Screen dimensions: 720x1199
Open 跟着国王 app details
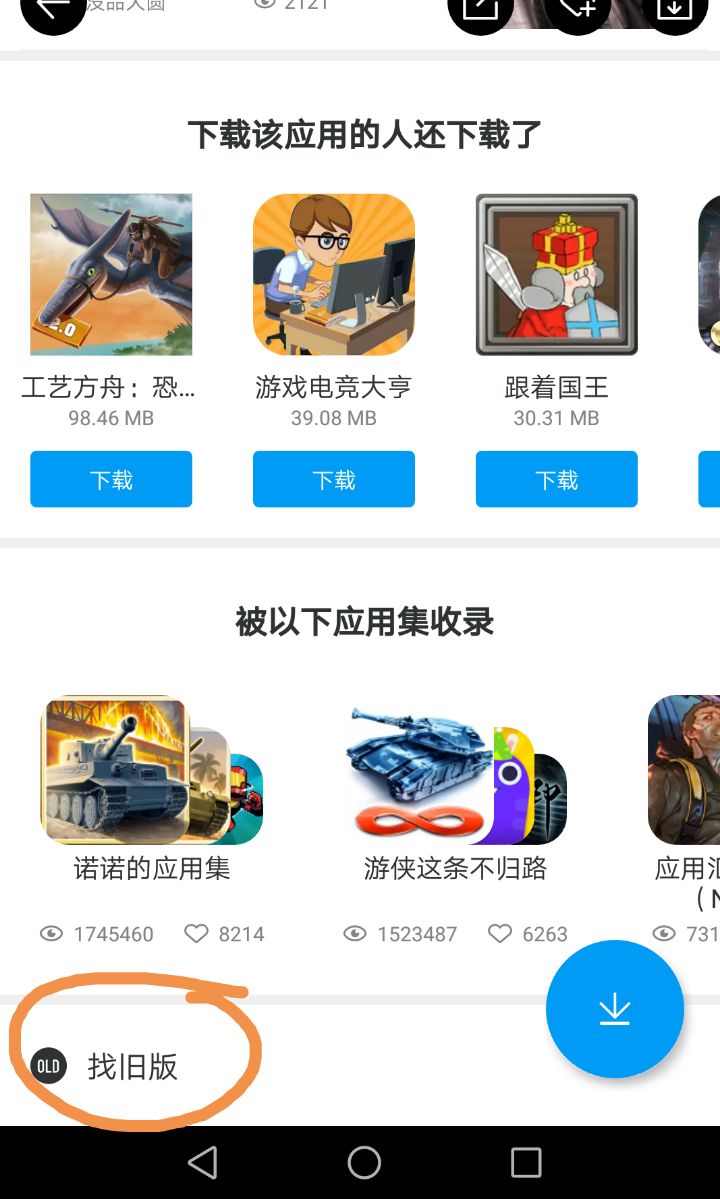click(556, 275)
